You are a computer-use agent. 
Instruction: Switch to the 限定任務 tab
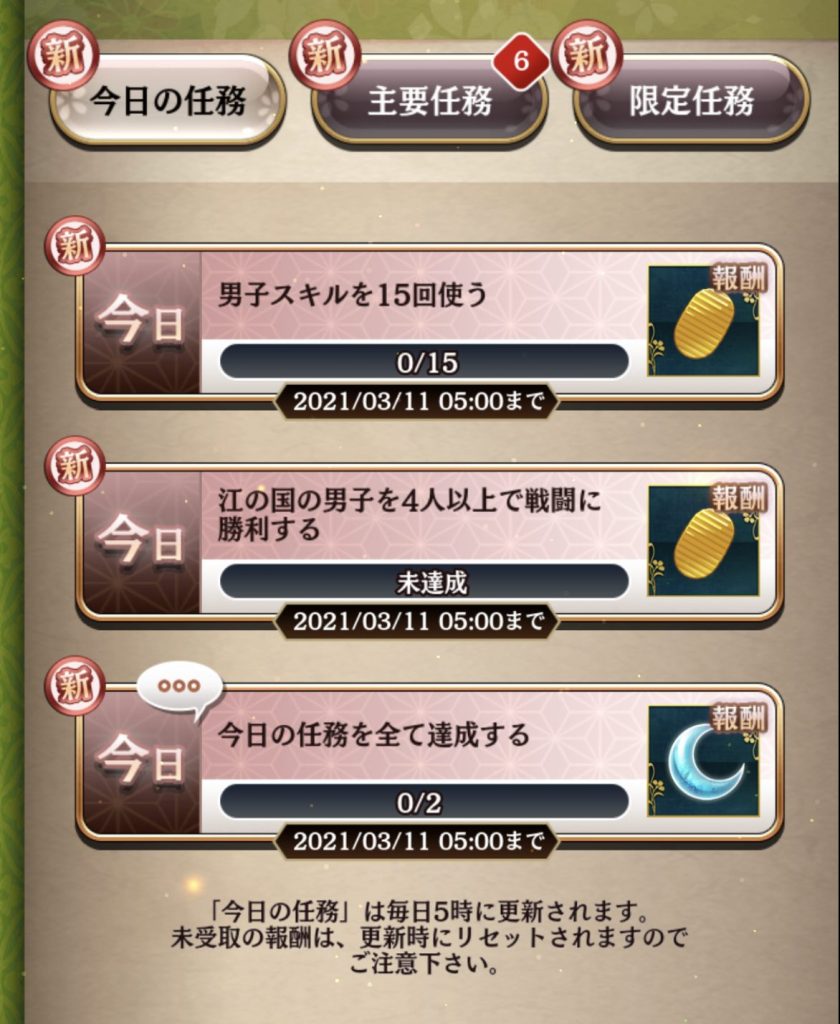pos(691,102)
